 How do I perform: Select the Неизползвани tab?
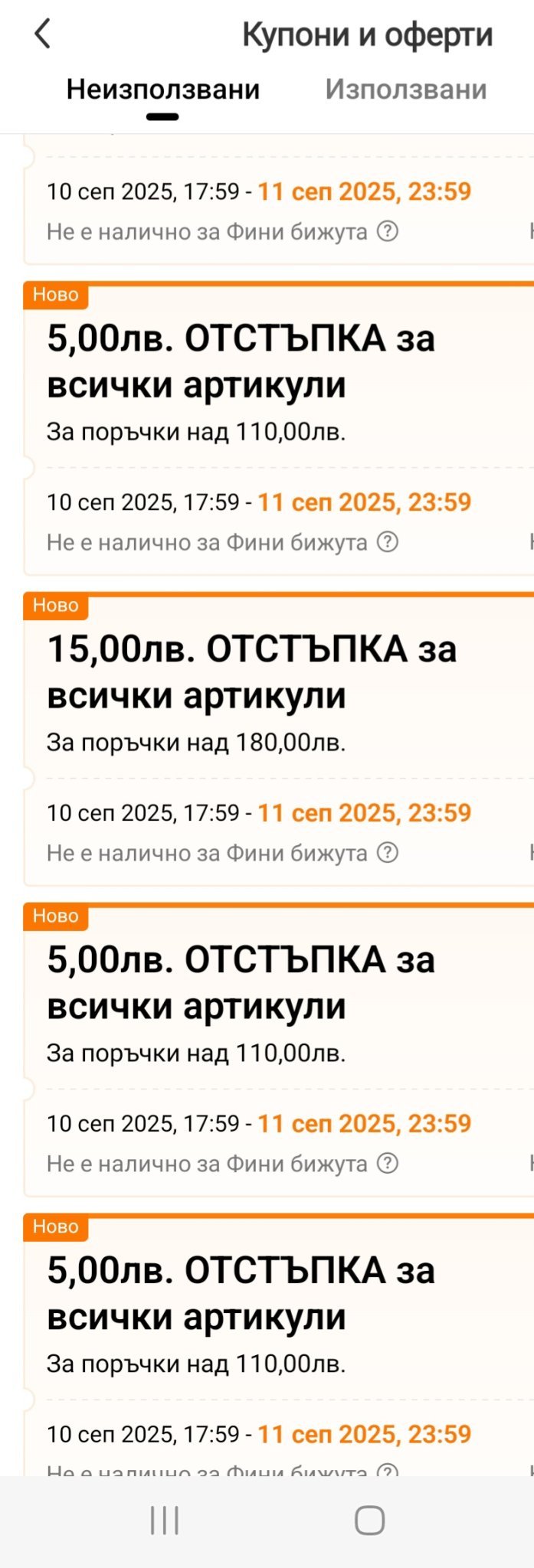(x=163, y=90)
